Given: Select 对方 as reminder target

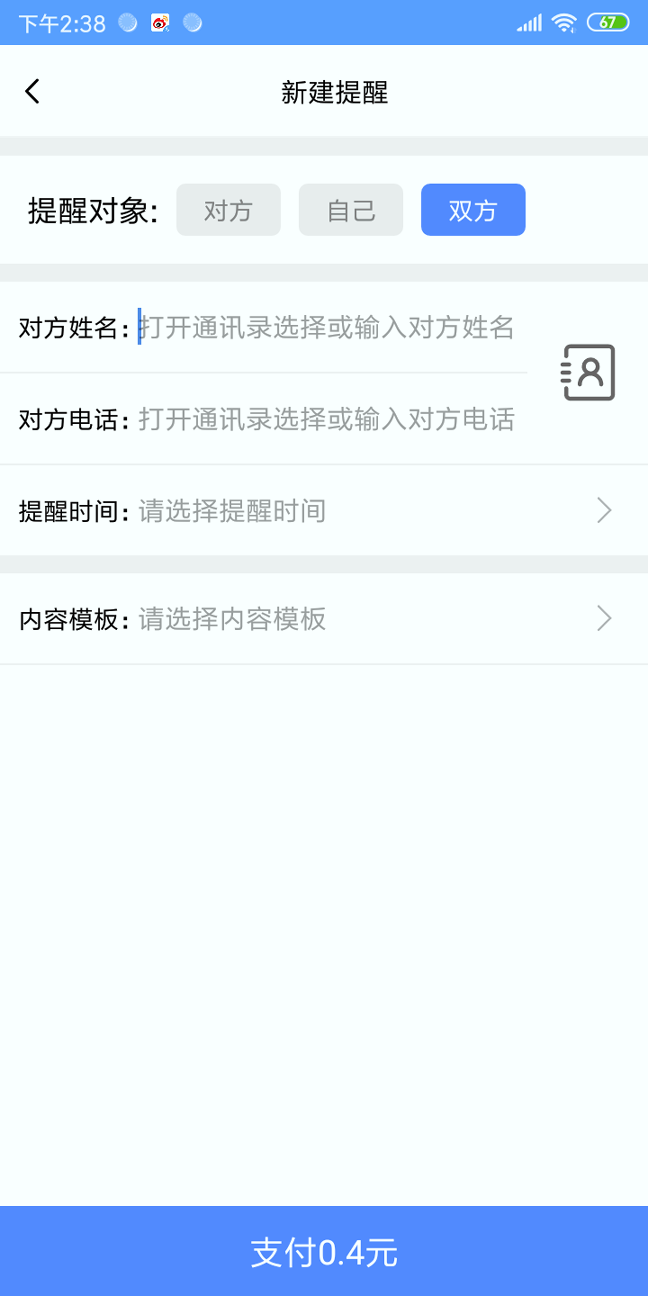Looking at the screenshot, I should [229, 210].
